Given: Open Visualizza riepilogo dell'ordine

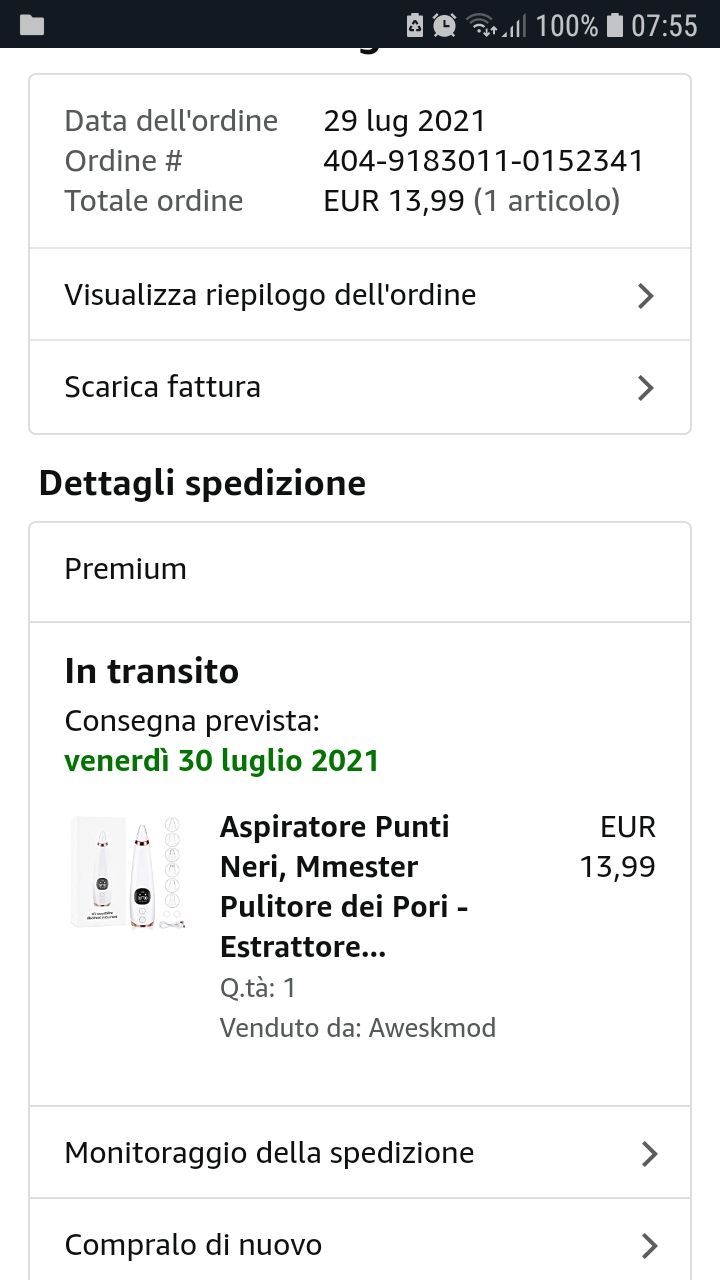Looking at the screenshot, I should tap(359, 295).
